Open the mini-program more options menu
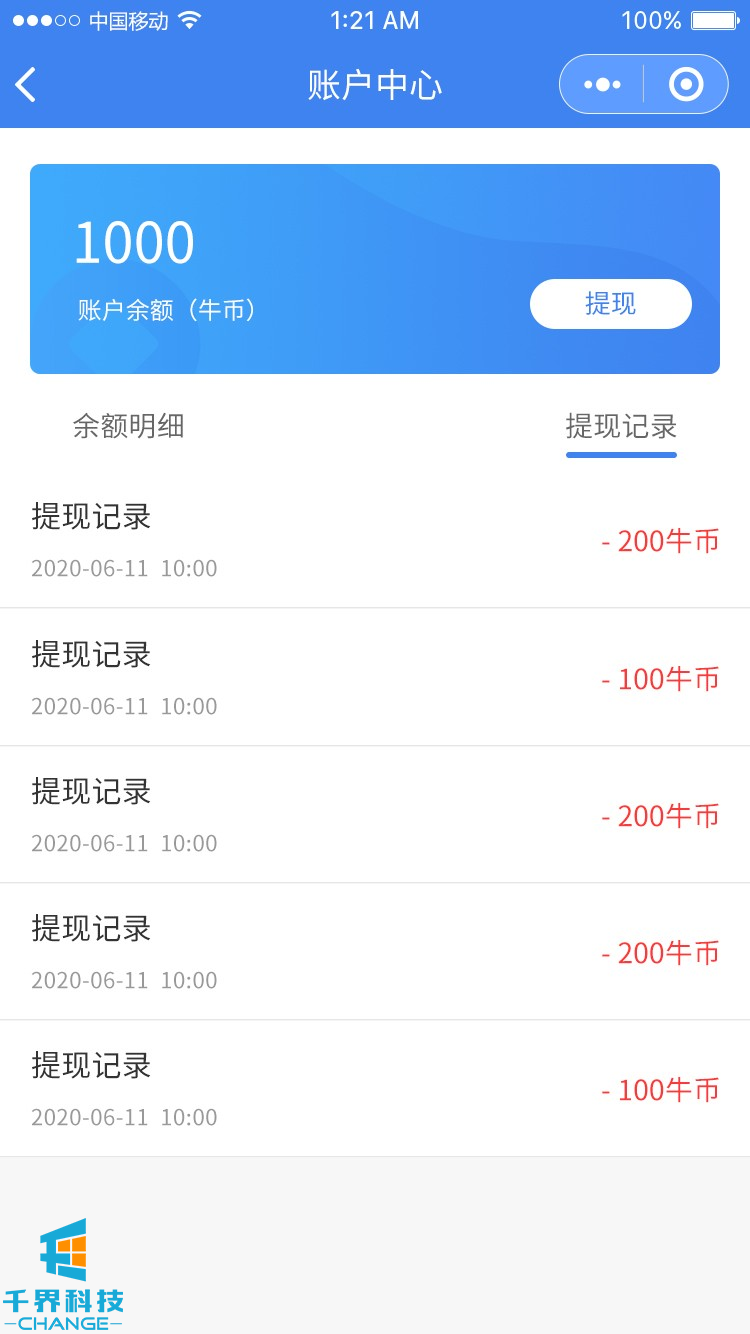 click(x=602, y=85)
